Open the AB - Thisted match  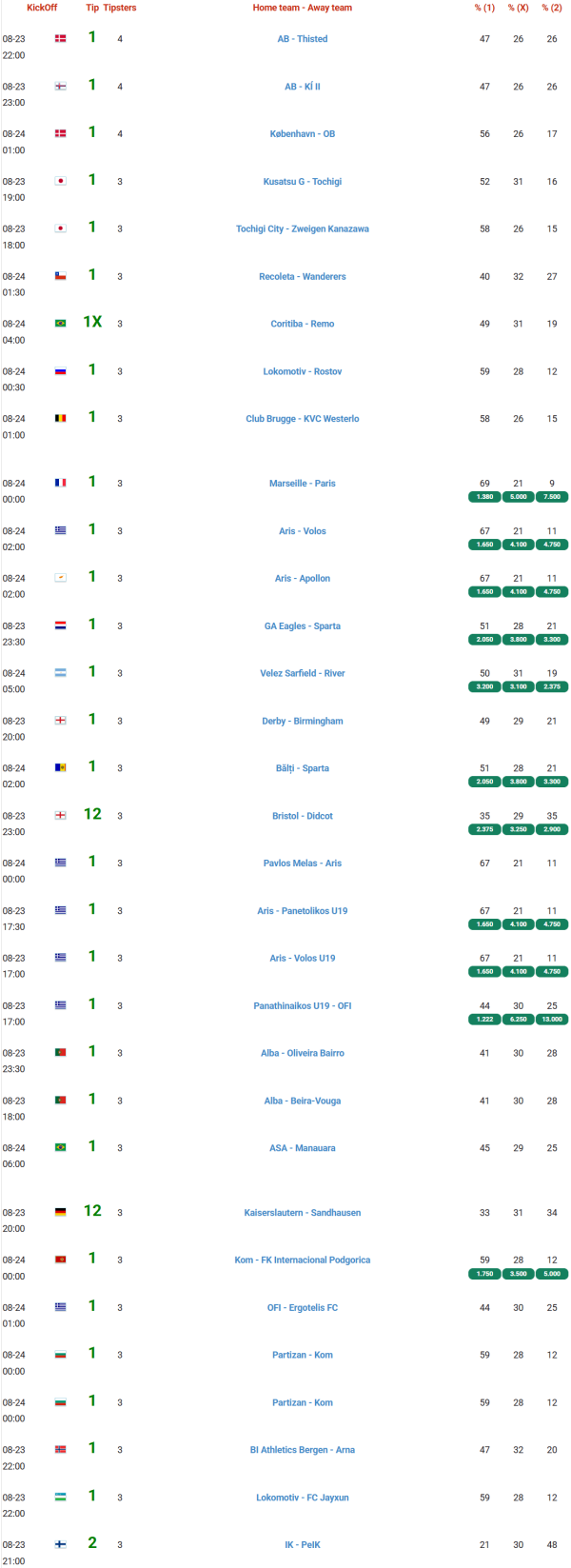(302, 39)
